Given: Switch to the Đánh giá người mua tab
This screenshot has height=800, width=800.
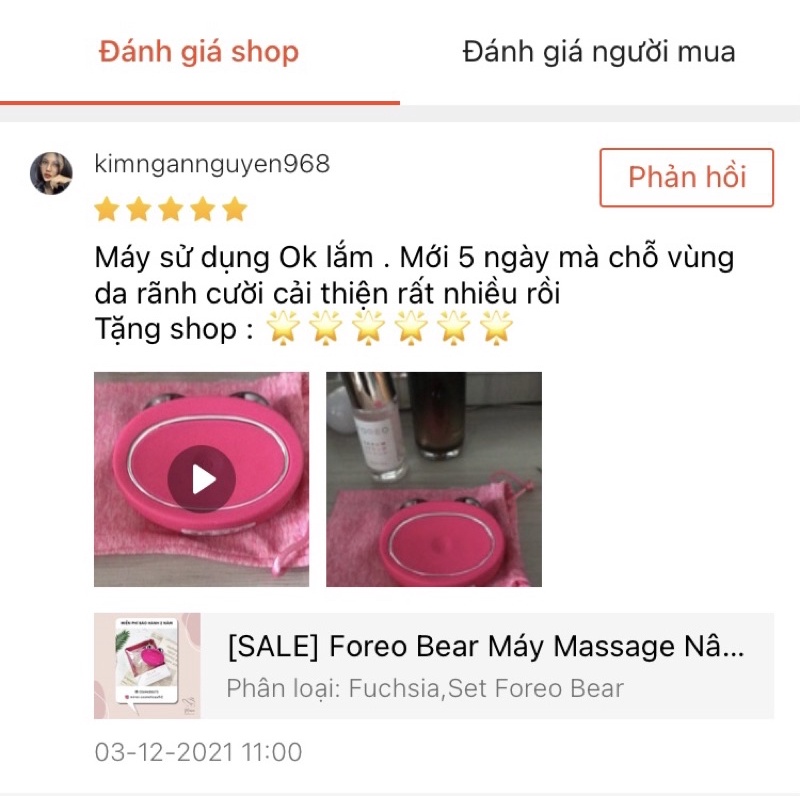Looking at the screenshot, I should 599,52.
